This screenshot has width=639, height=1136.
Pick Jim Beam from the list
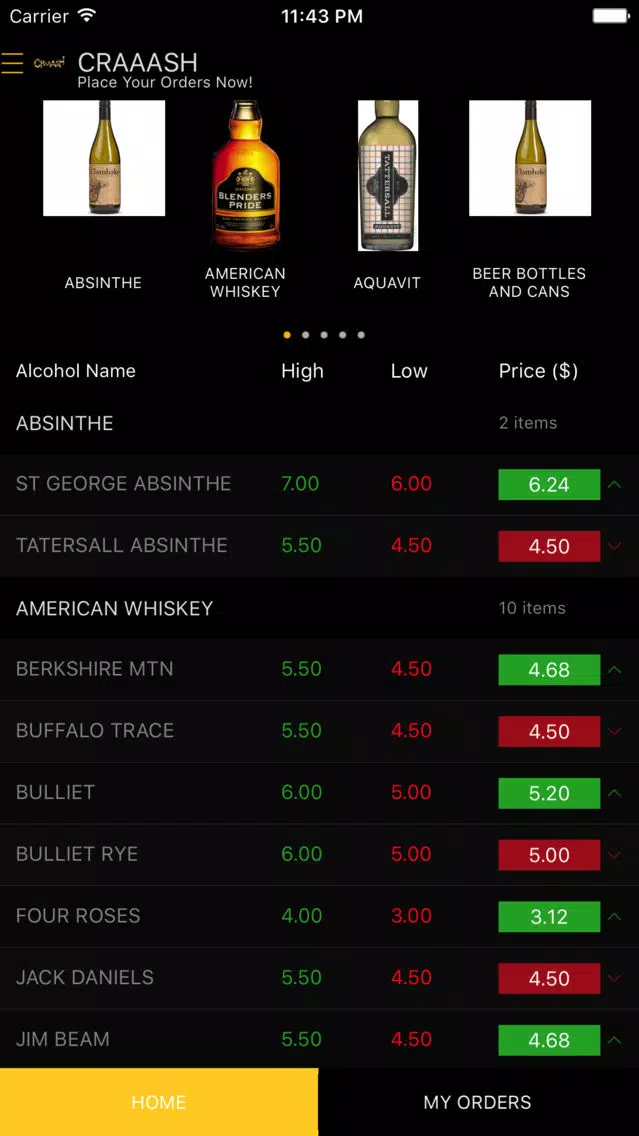(320, 1039)
